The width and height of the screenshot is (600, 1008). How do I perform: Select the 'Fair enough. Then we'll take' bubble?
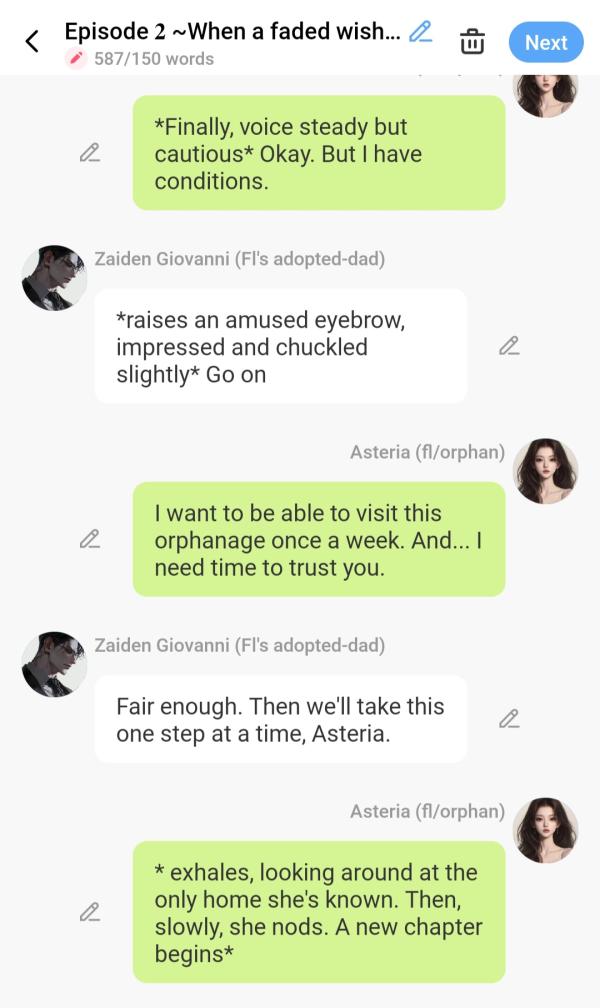point(280,719)
